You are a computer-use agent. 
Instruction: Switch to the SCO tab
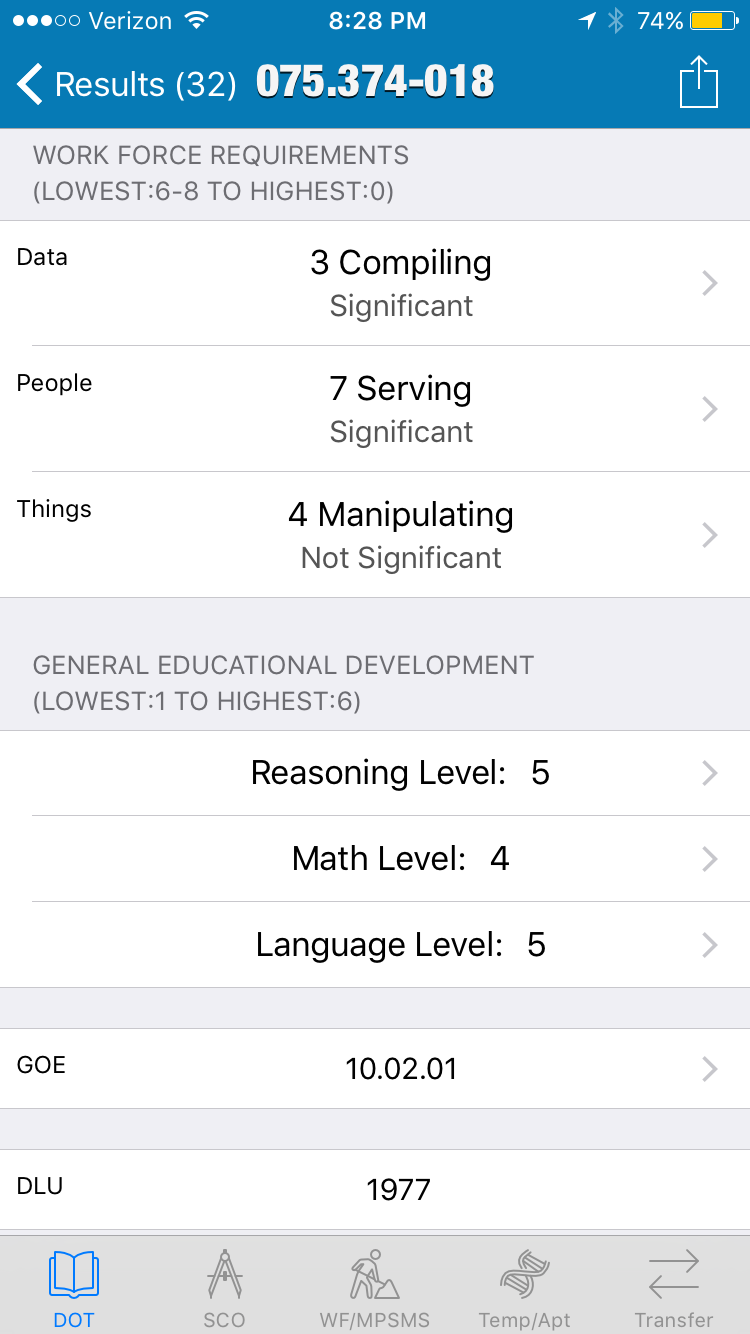pos(224,1289)
